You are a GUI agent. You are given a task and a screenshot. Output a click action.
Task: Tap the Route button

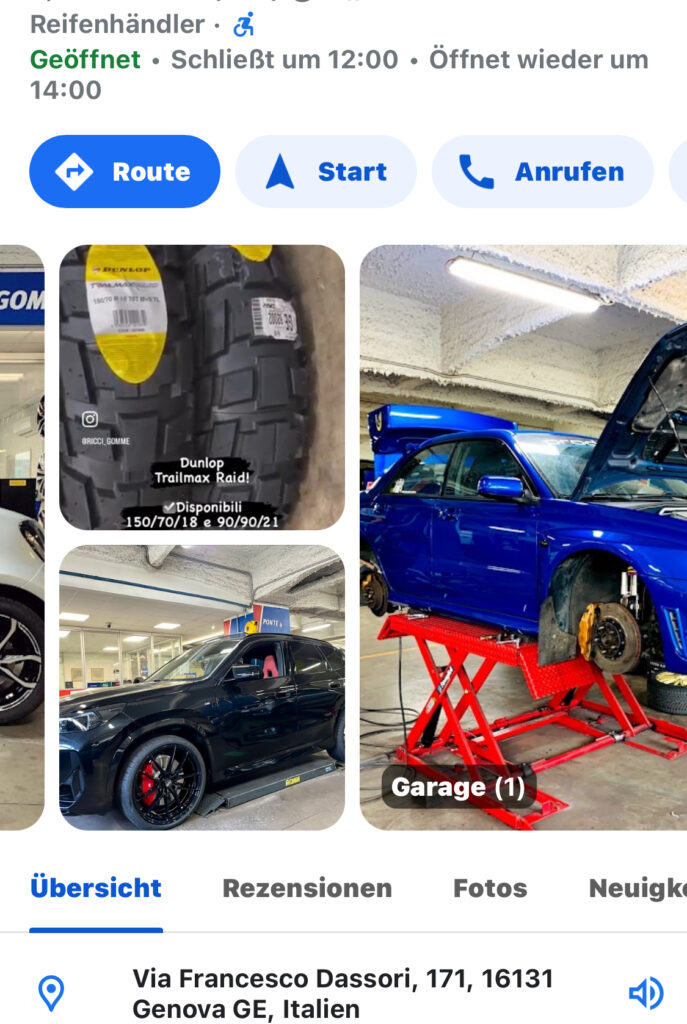coord(125,172)
